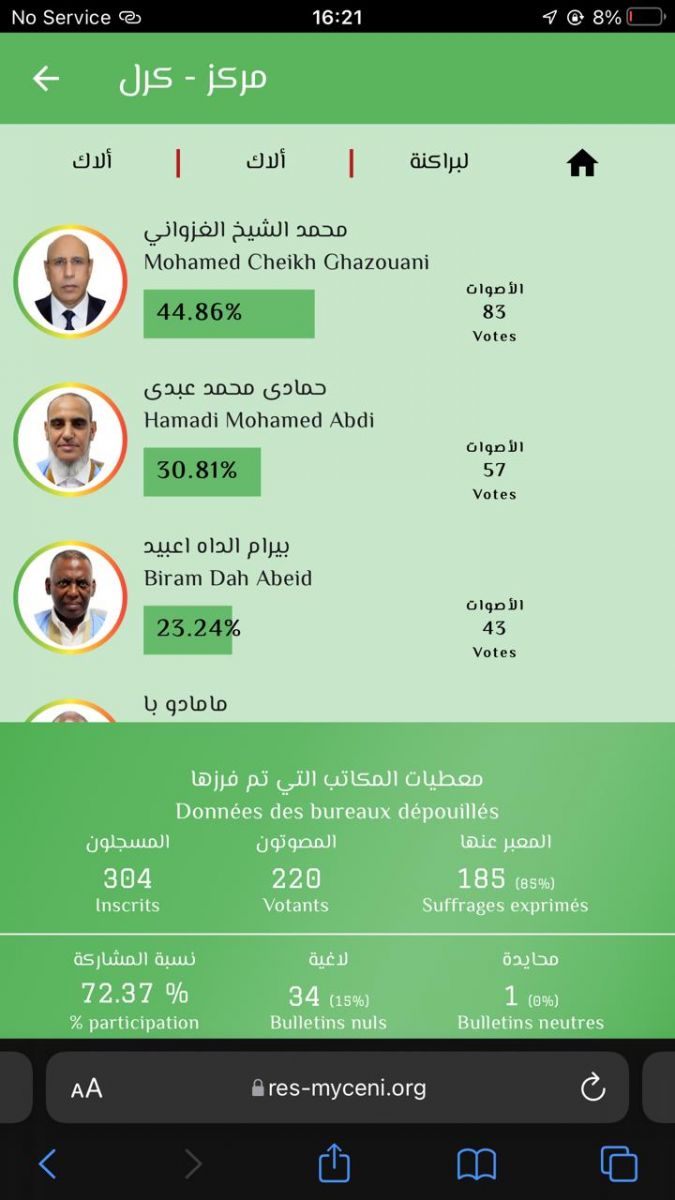The image size is (675, 1200).
Task: Open the home icon in breadcrumb
Action: [582, 163]
